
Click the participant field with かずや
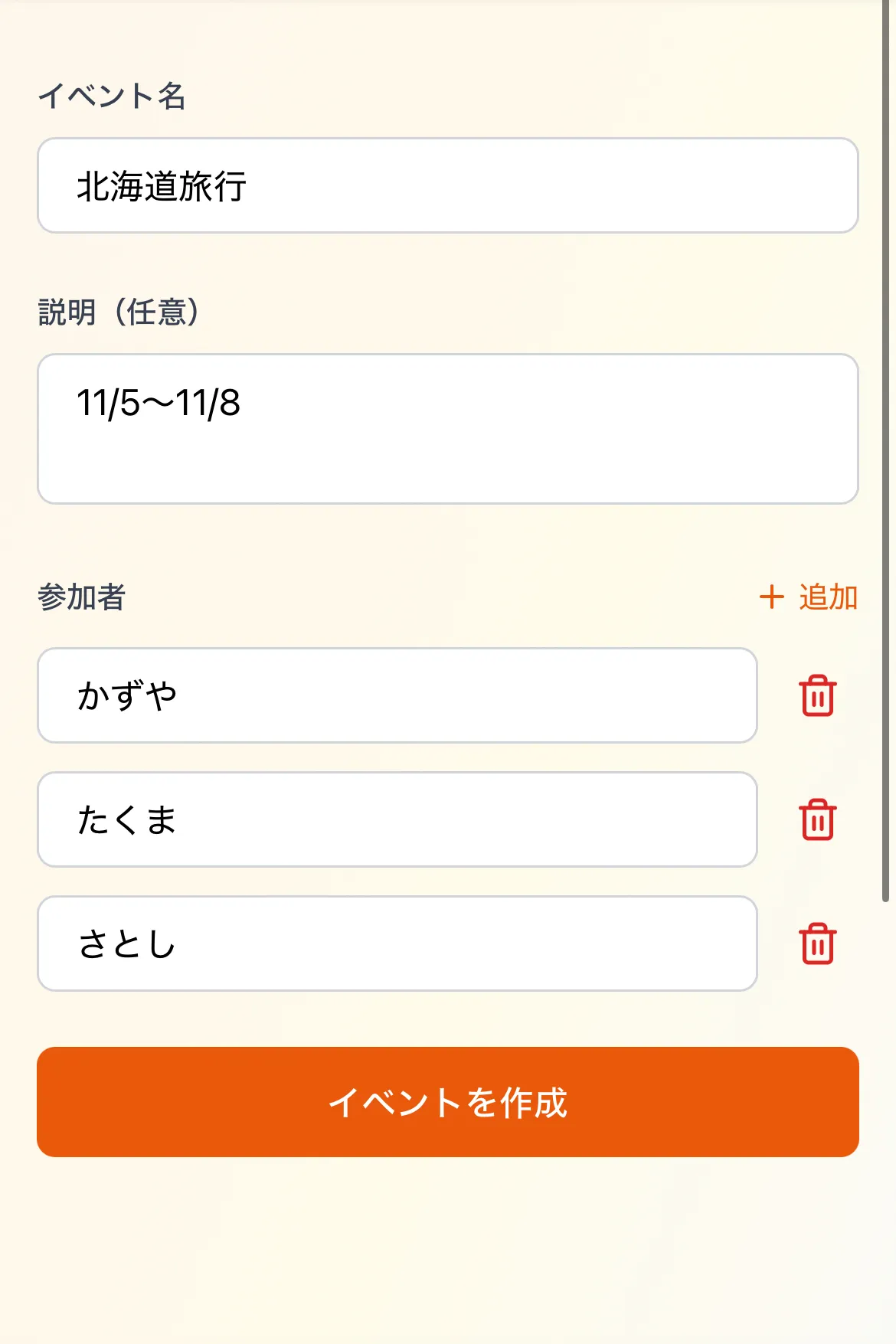[x=397, y=696]
